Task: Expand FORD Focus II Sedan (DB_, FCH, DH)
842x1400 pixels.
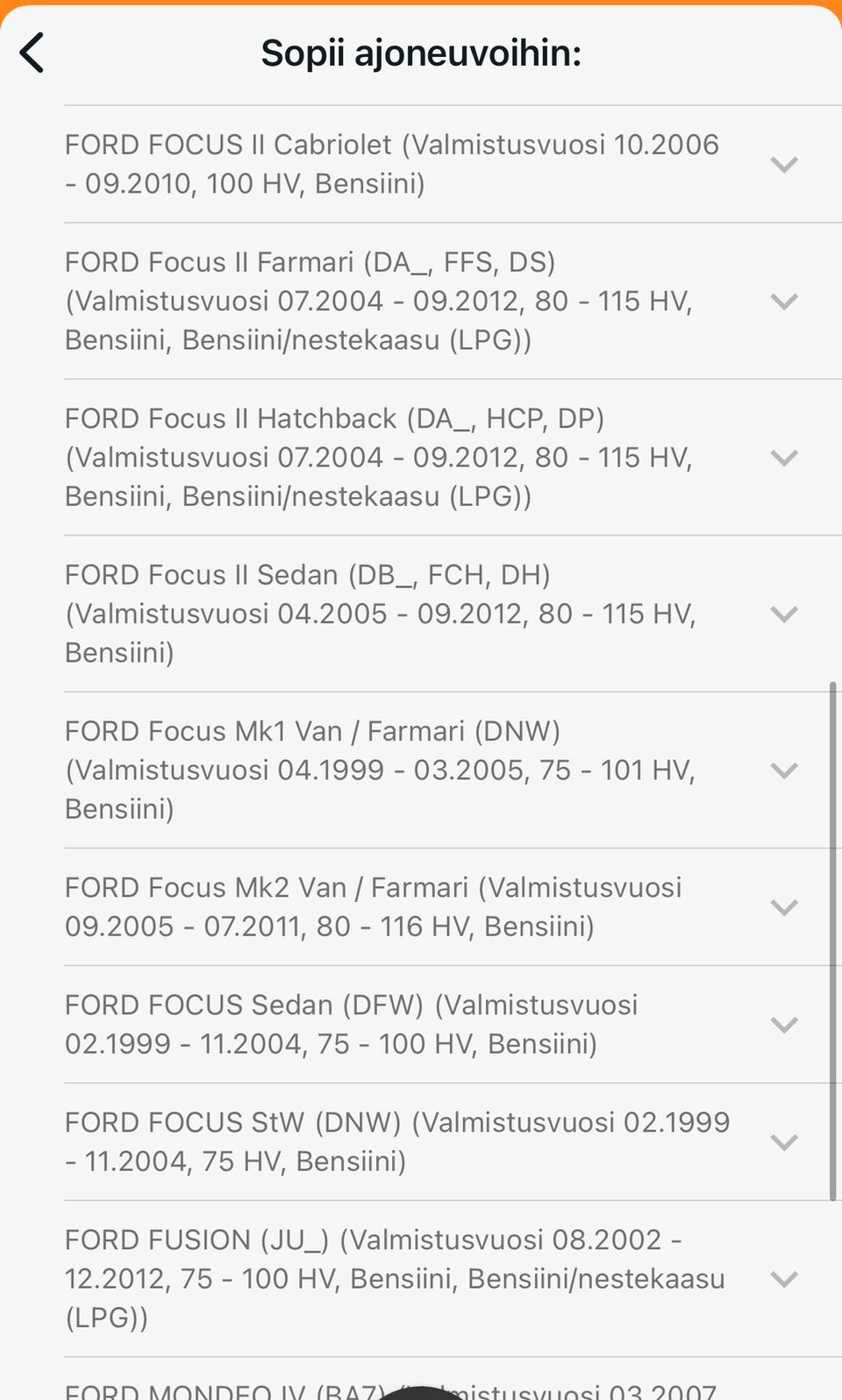Action: (783, 614)
